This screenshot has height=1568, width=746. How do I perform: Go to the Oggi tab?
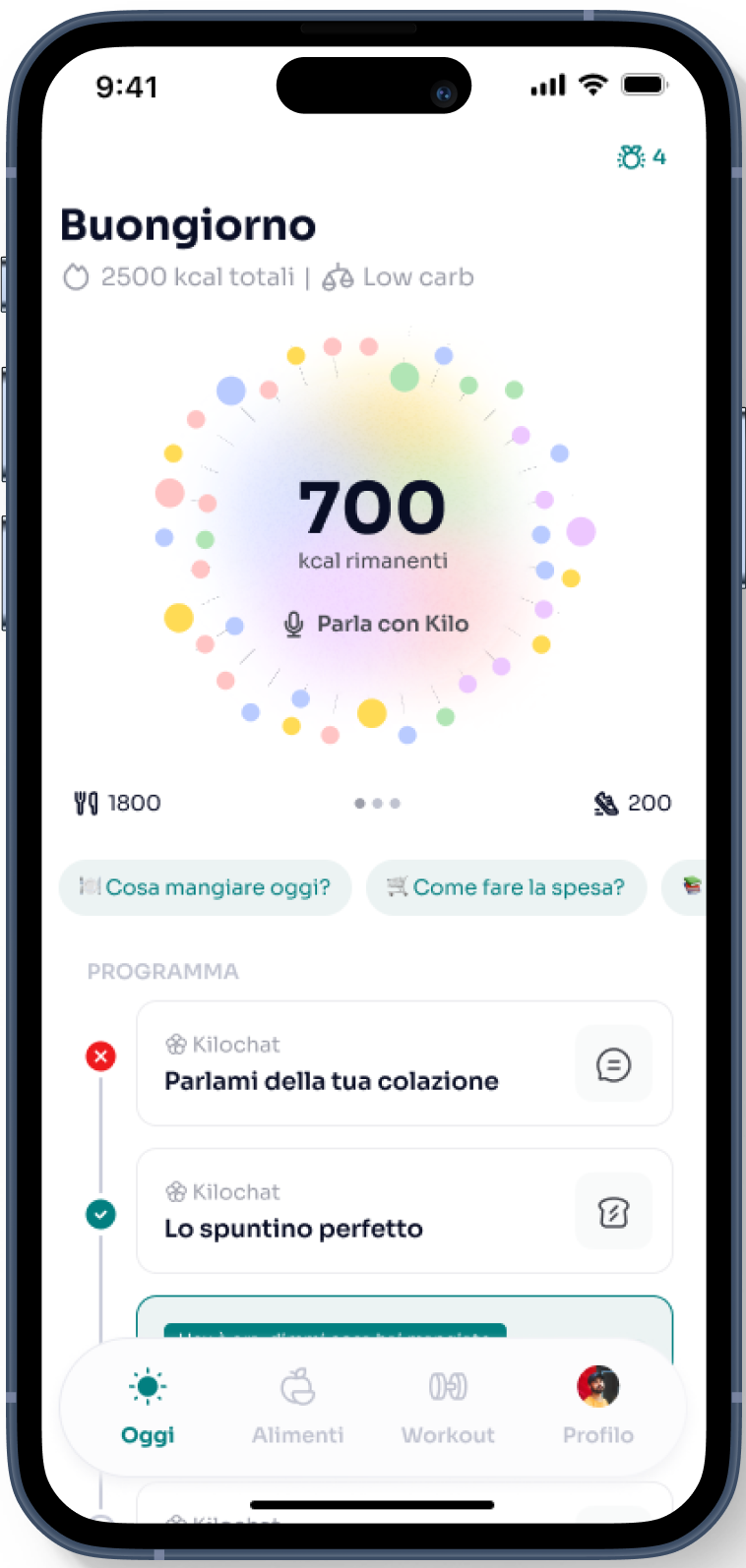click(148, 1407)
